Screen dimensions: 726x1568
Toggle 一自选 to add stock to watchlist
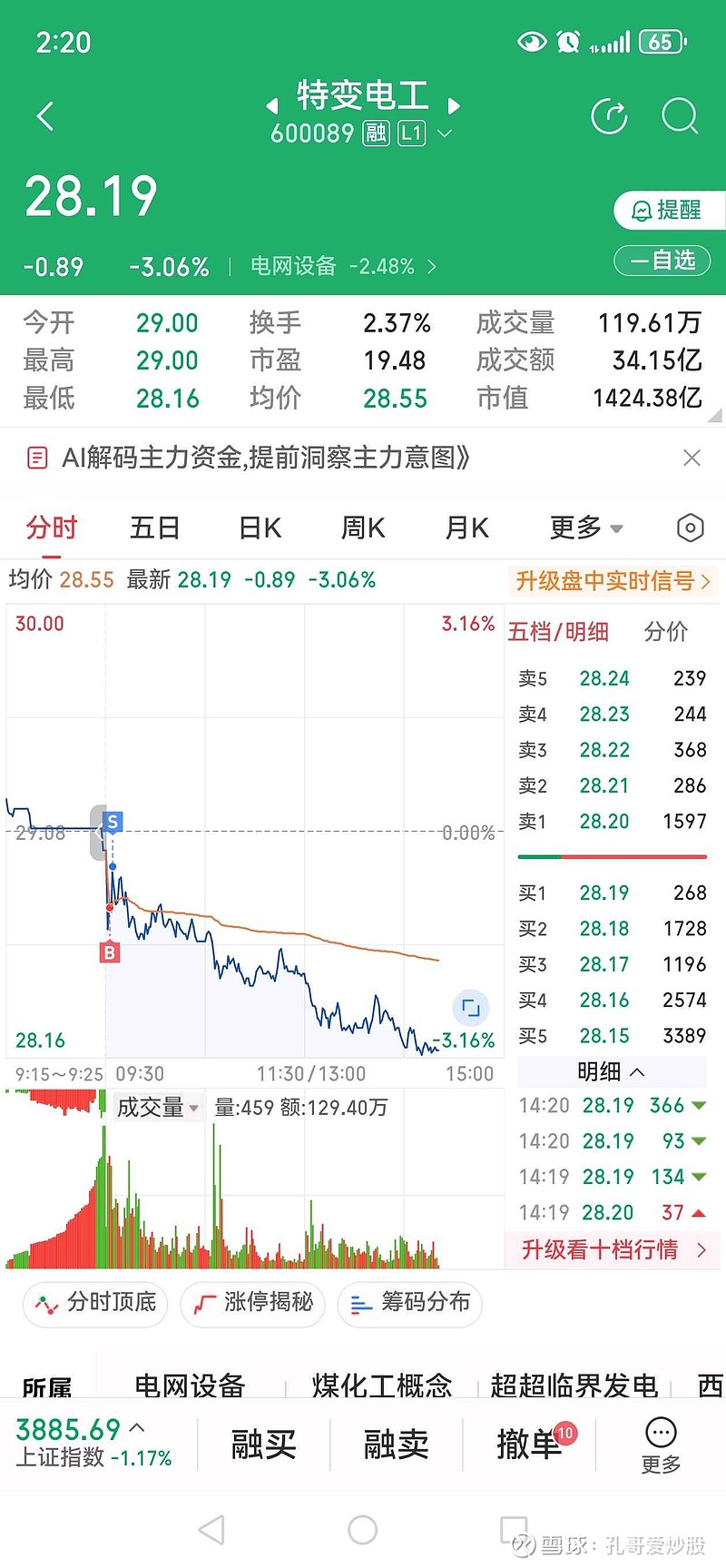pos(662,261)
